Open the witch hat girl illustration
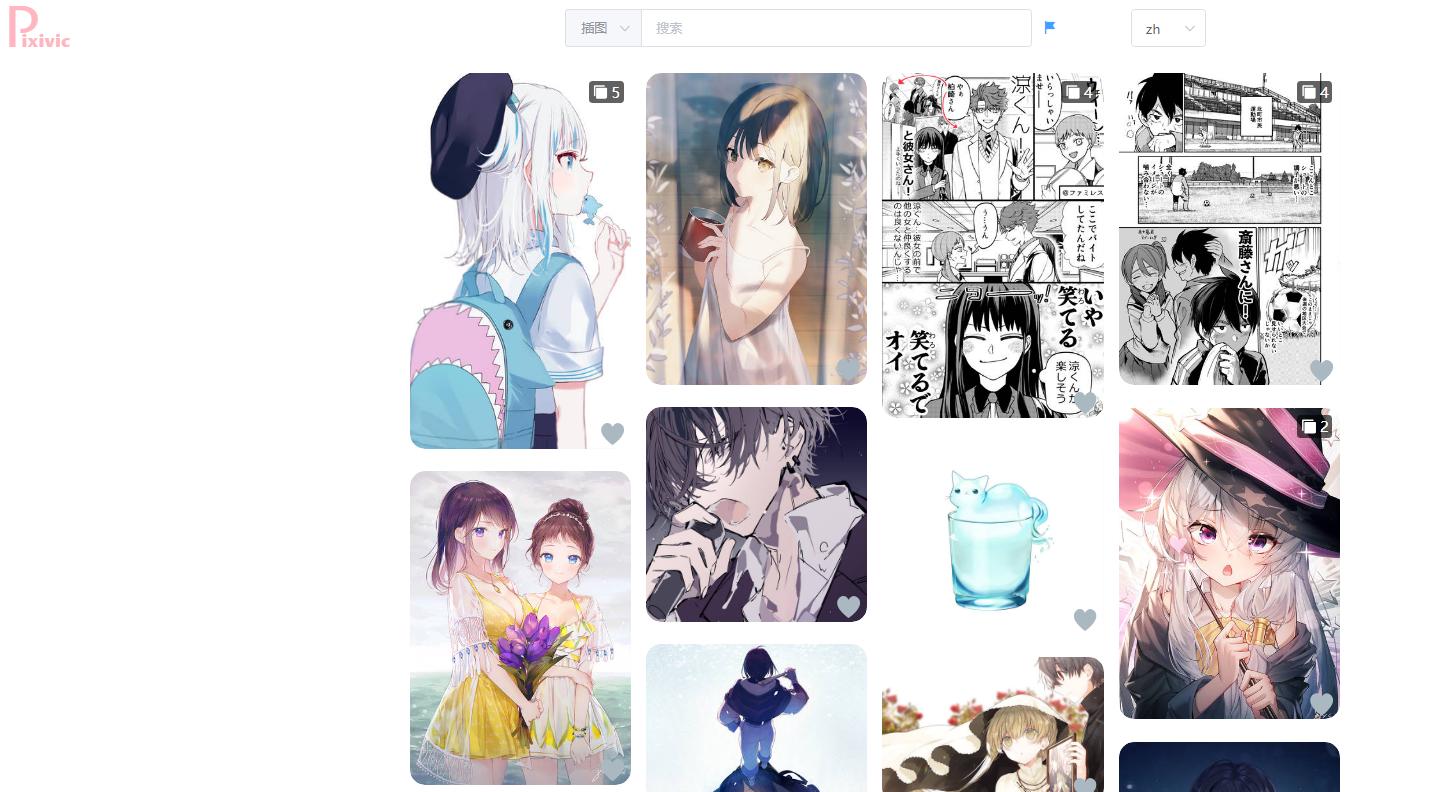 point(1228,562)
